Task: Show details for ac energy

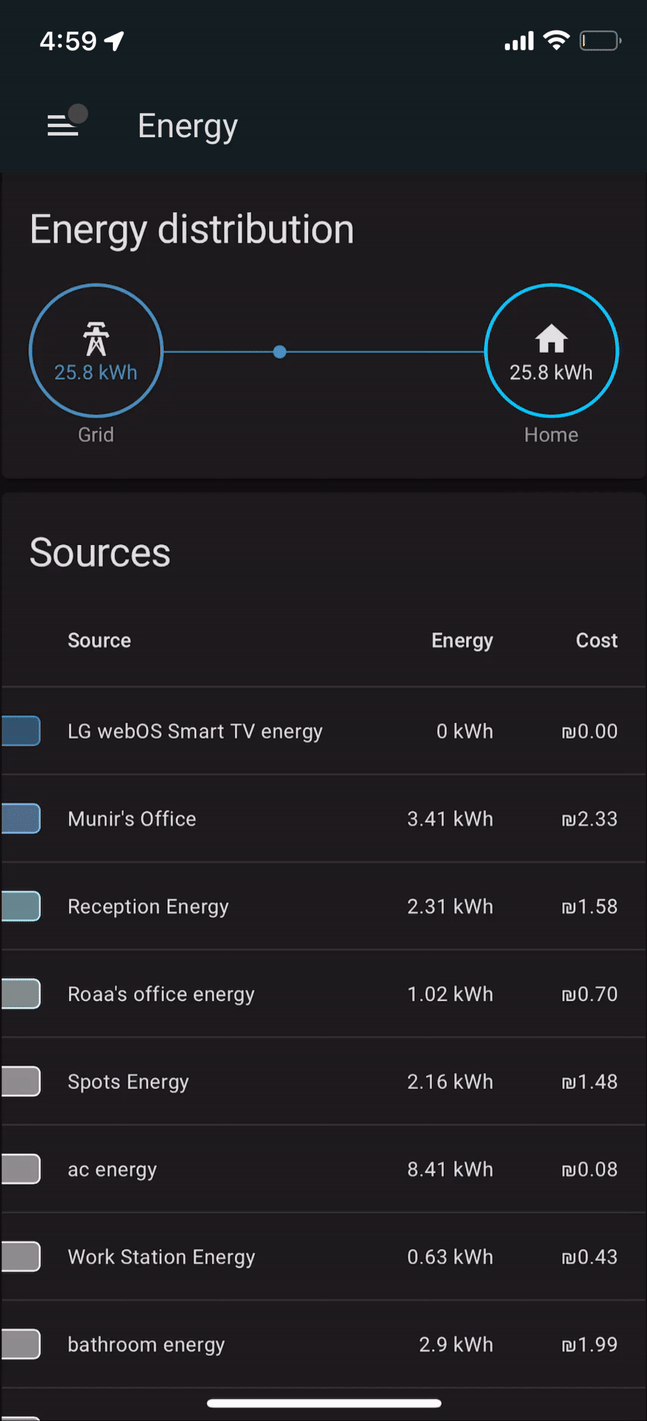Action: tap(112, 1169)
